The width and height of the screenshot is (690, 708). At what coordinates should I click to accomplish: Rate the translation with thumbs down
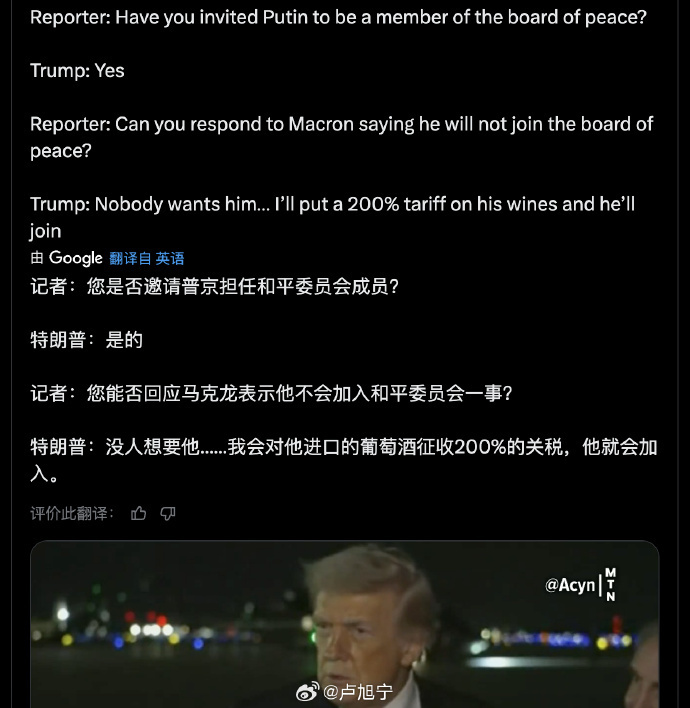click(x=168, y=513)
